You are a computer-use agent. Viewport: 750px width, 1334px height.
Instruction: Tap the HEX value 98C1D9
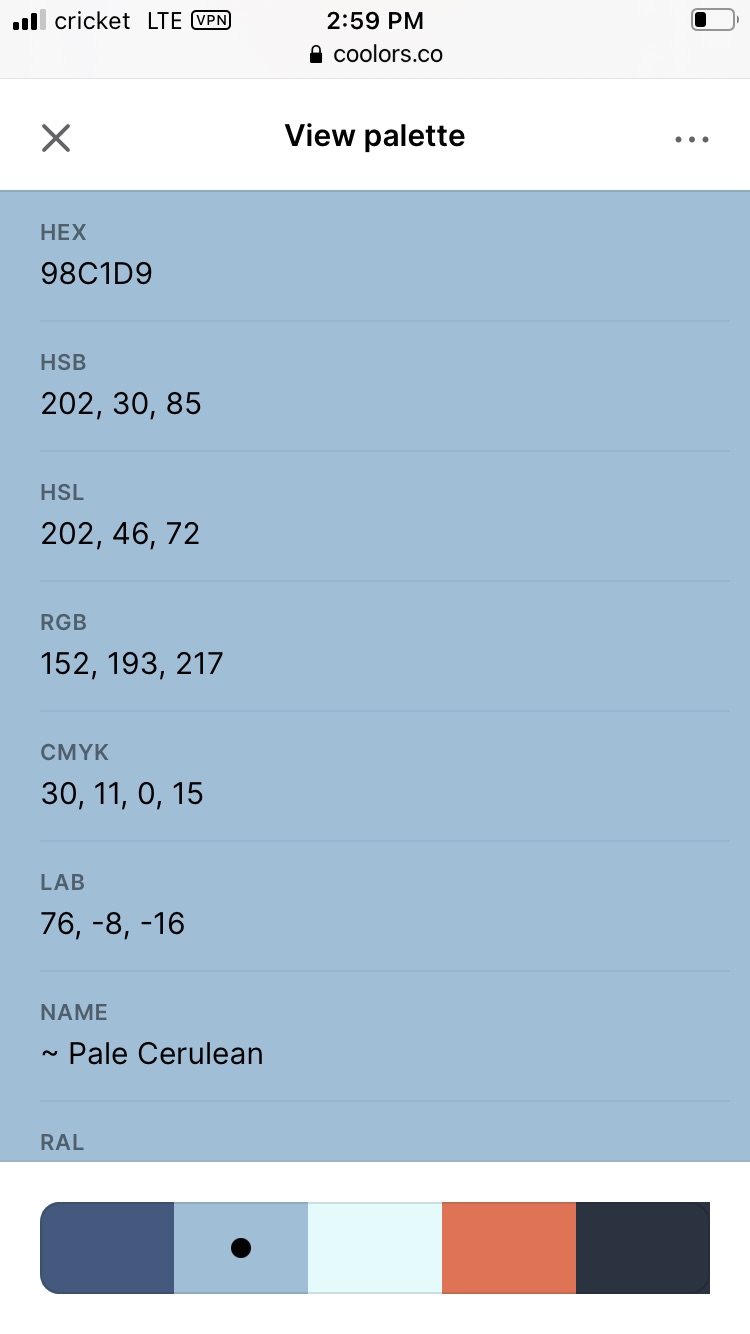(97, 273)
